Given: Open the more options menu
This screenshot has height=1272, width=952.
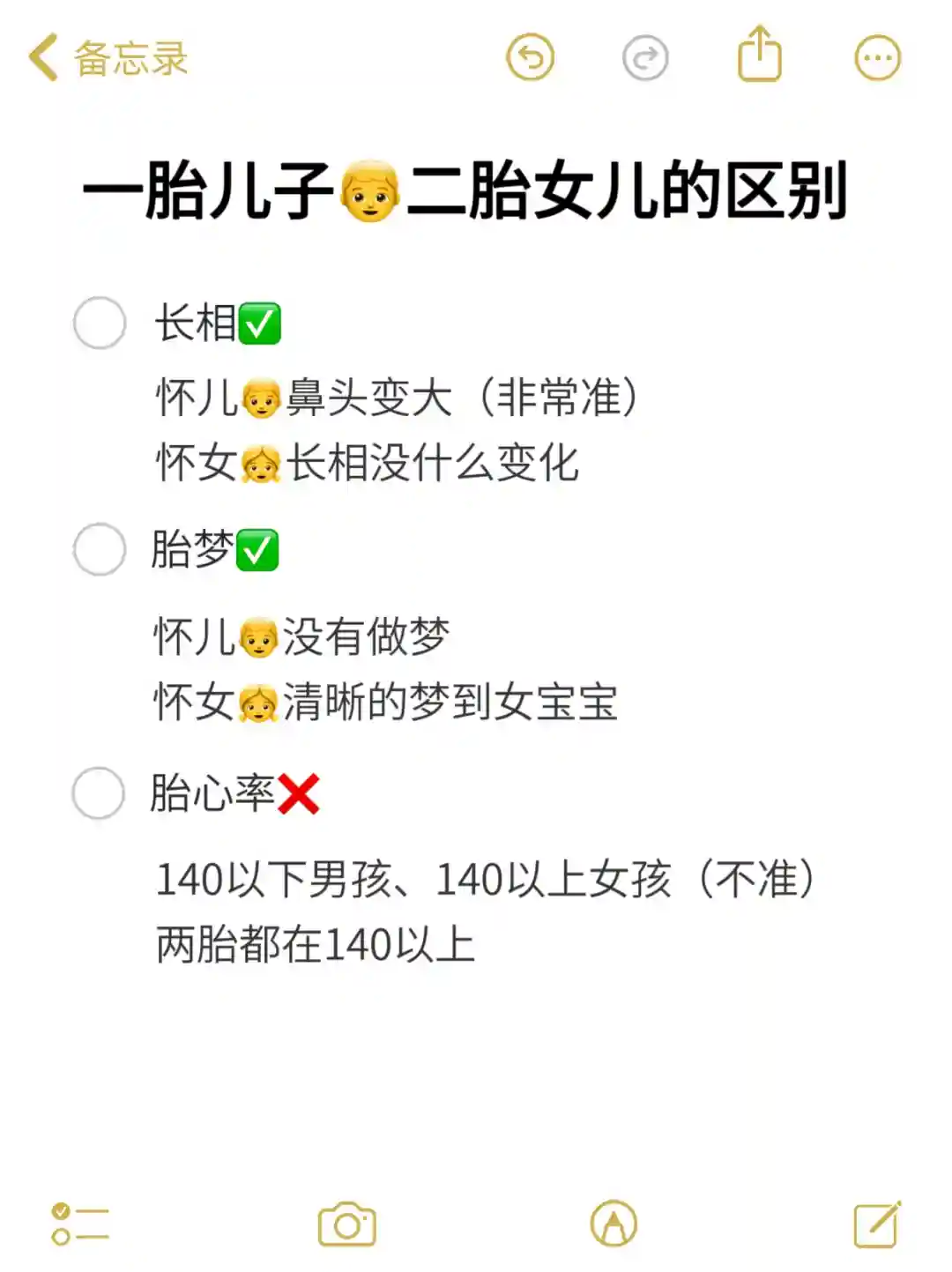Looking at the screenshot, I should 877,58.
